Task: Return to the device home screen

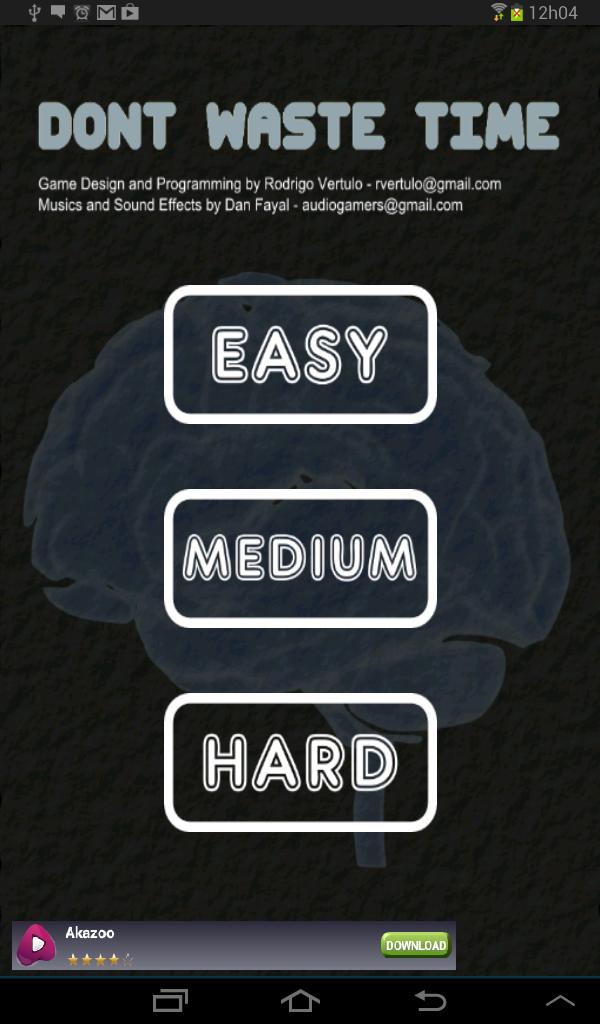Action: 300,999
